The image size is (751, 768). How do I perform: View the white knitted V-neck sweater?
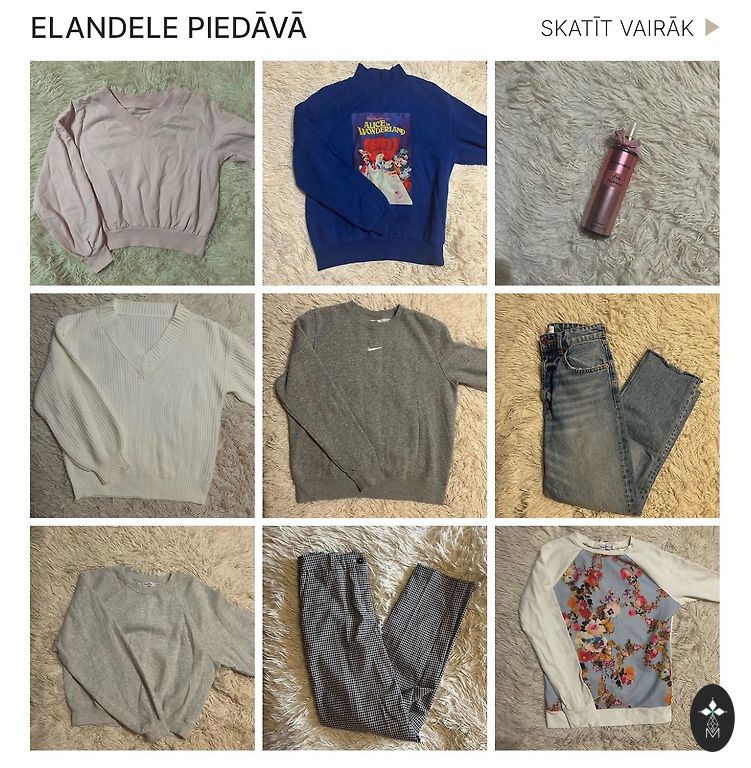(x=142, y=405)
